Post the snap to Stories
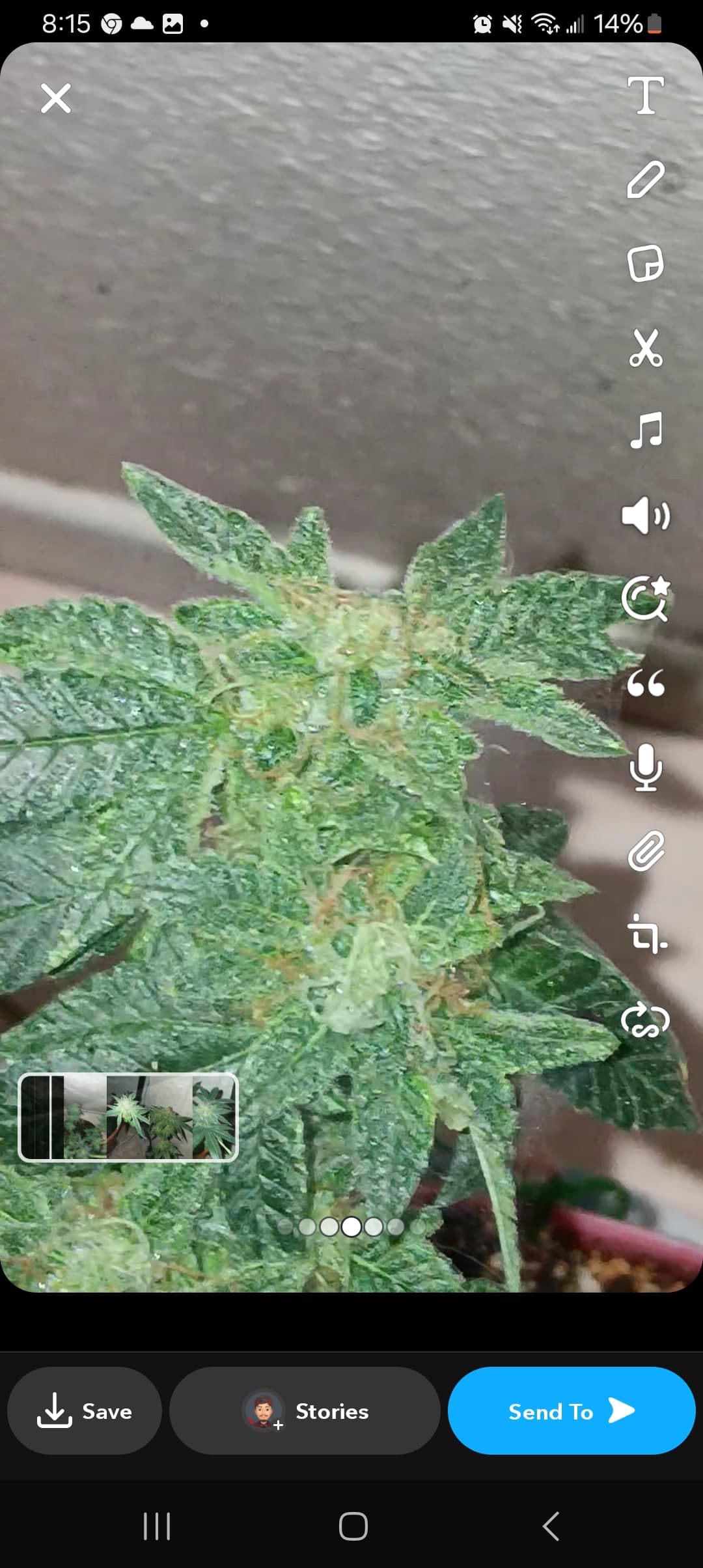The width and height of the screenshot is (703, 1568). click(x=305, y=1410)
